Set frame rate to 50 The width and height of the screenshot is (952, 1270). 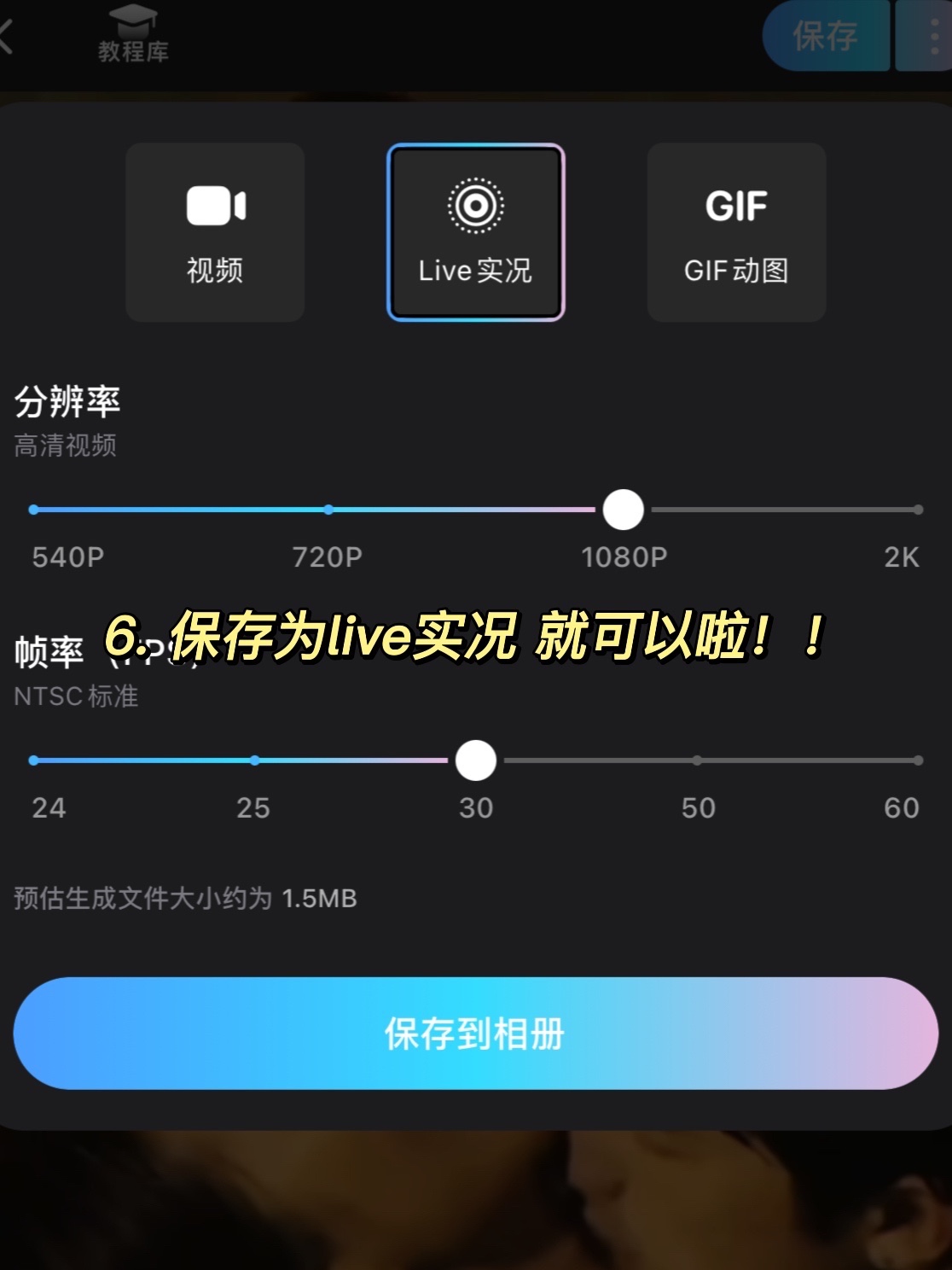coord(697,760)
